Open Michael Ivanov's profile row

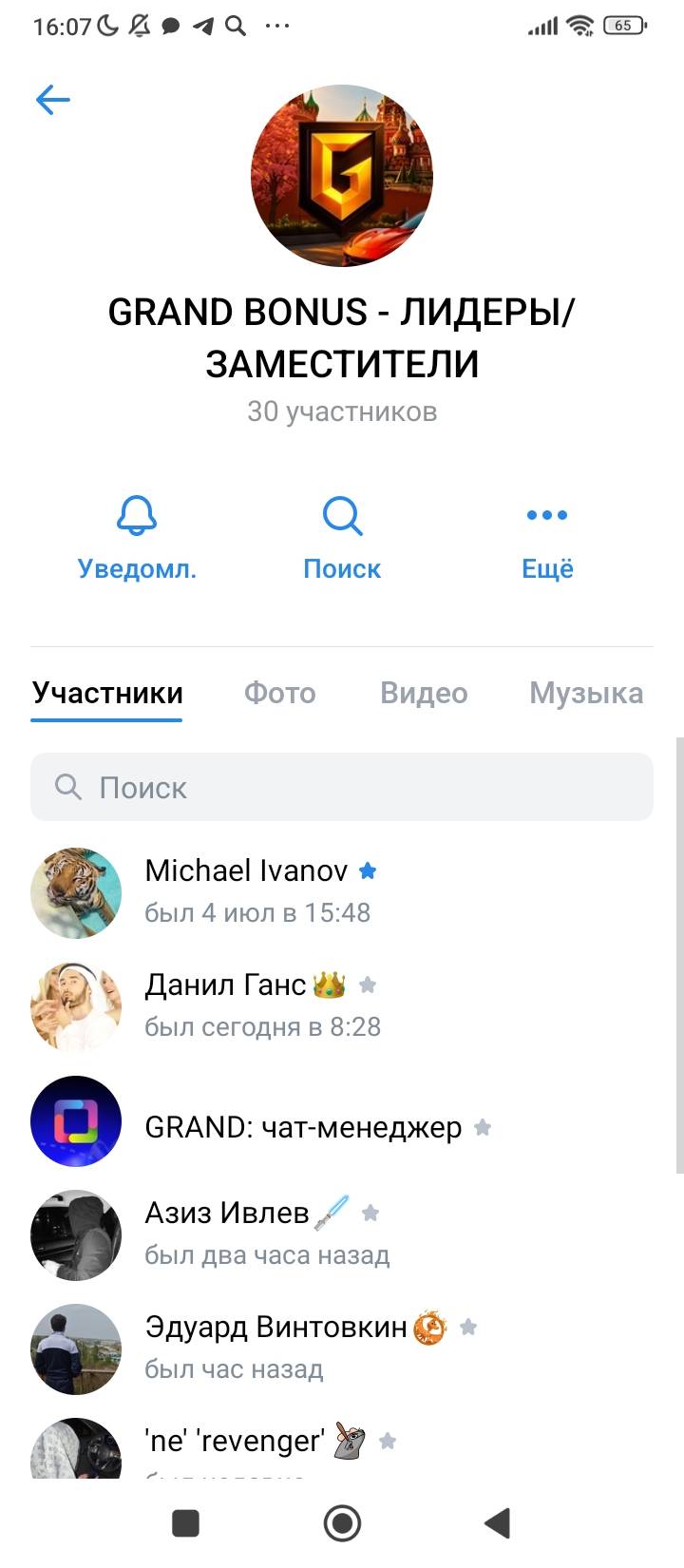342,892
